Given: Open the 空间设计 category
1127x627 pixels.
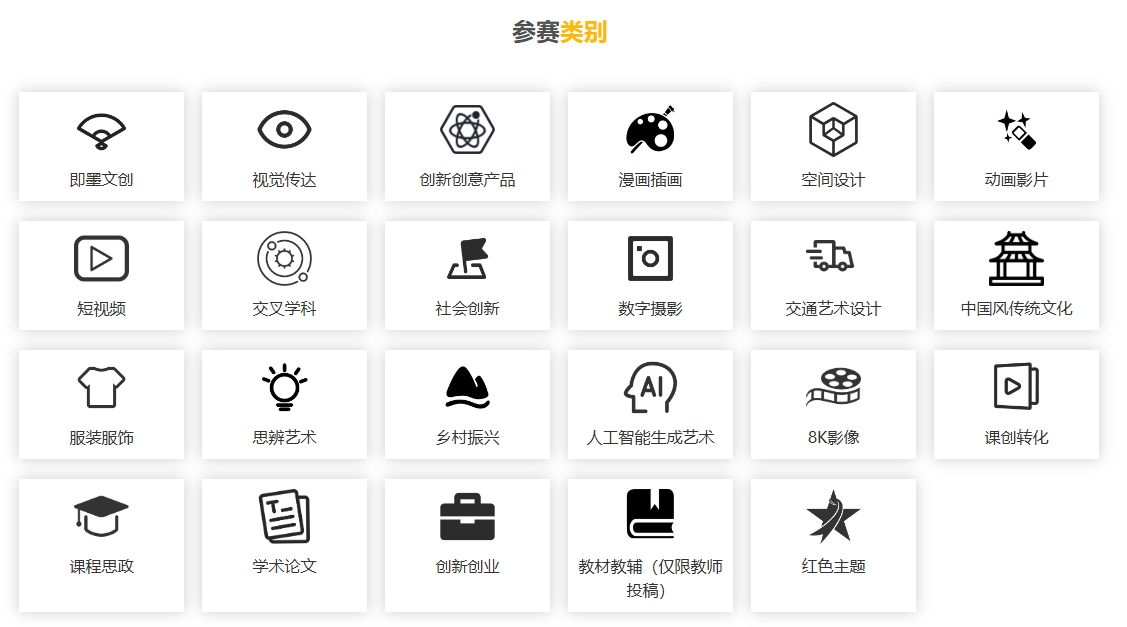Looking at the screenshot, I should (x=833, y=147).
